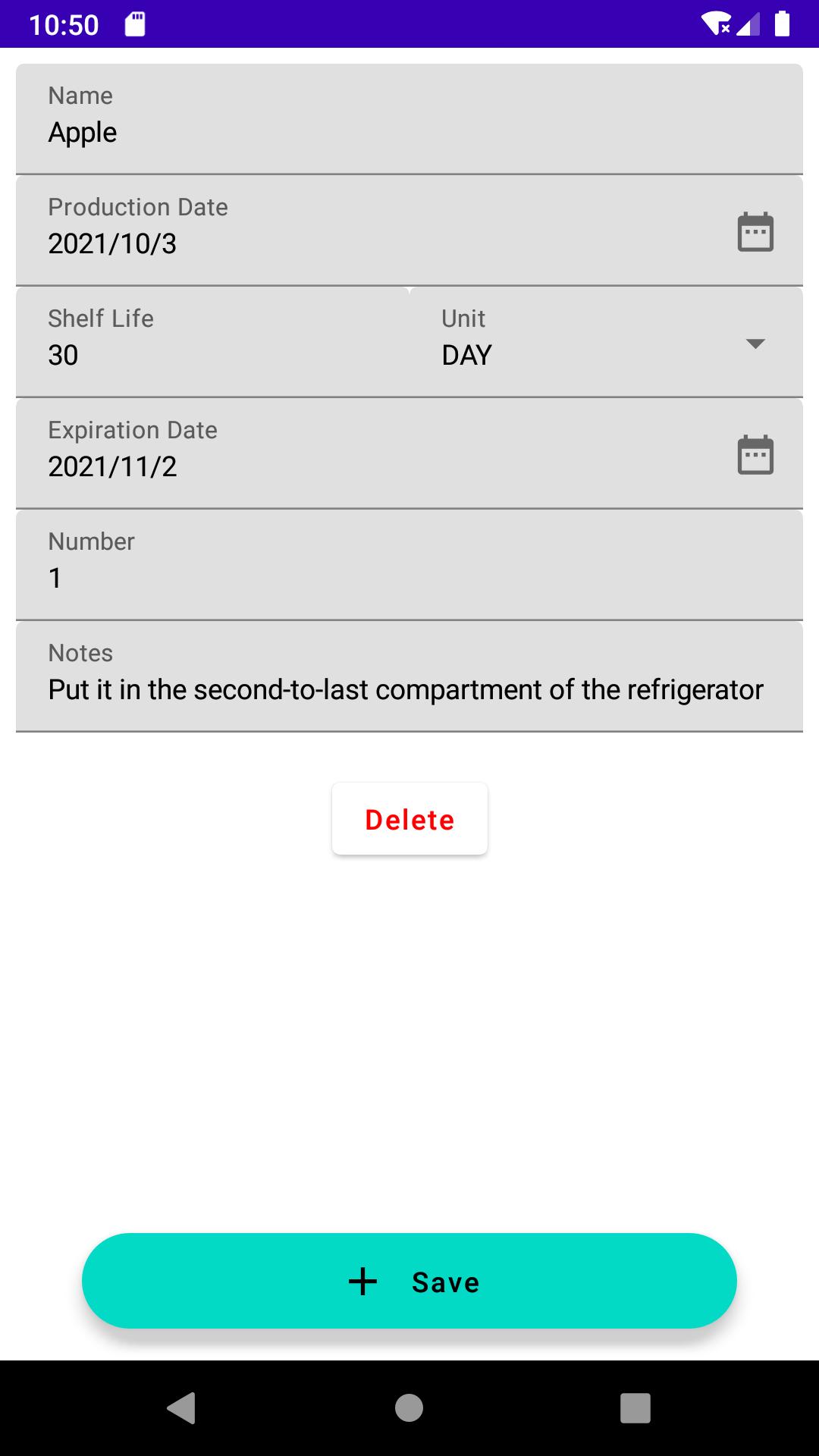Save the item details
The height and width of the screenshot is (1456, 819).
click(409, 1281)
